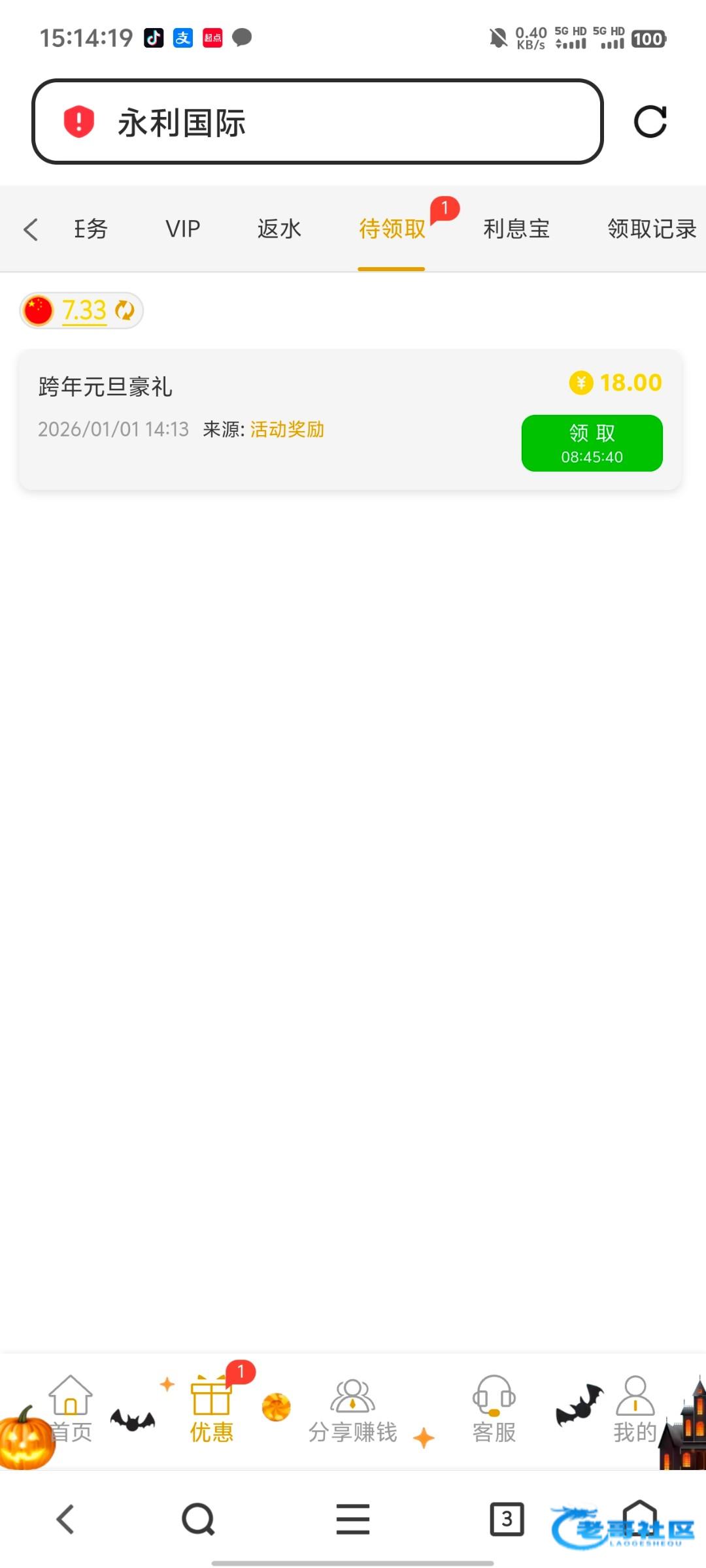View the 3 open browser tabs
Viewport: 706px width, 1568px height.
(507, 1519)
